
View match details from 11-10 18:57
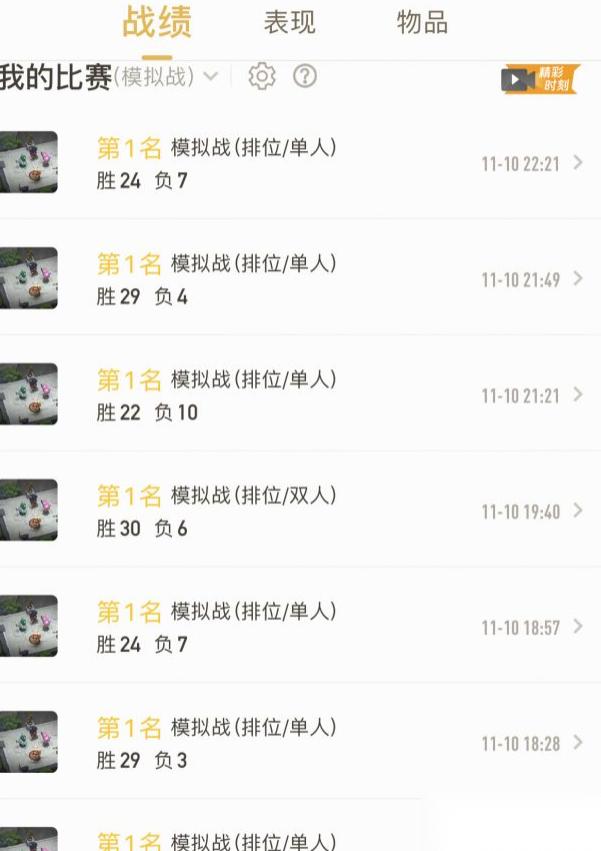click(300, 627)
